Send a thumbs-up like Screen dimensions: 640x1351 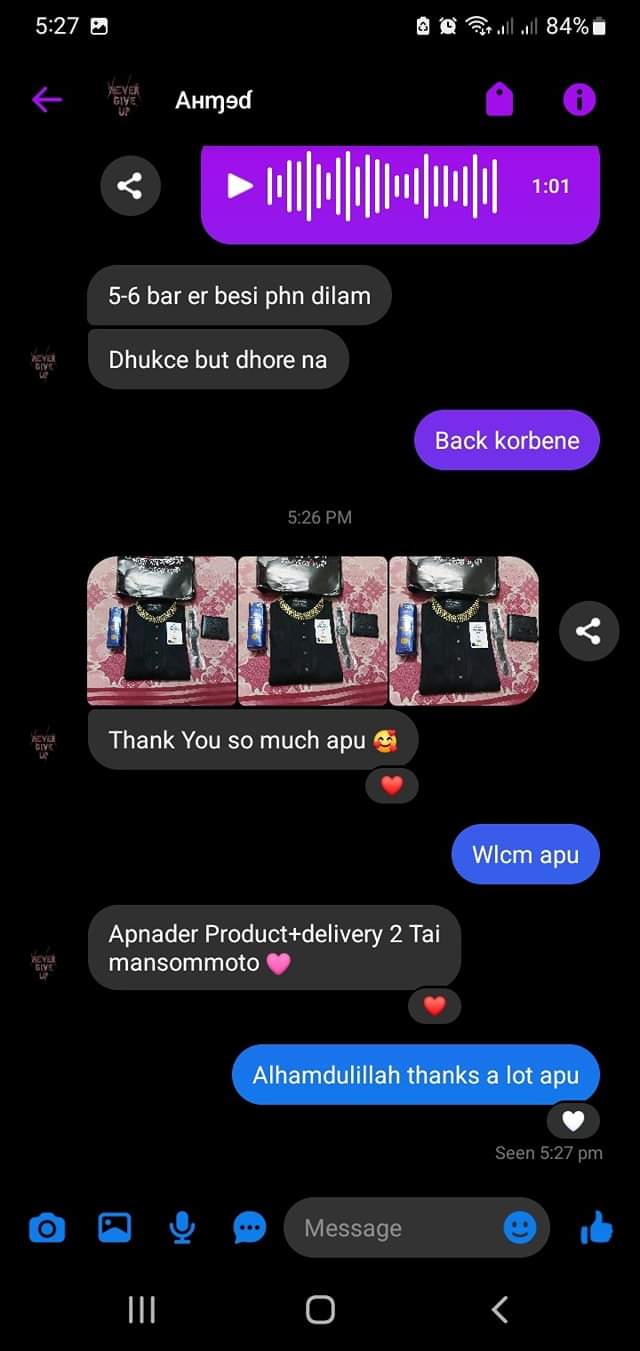596,1227
